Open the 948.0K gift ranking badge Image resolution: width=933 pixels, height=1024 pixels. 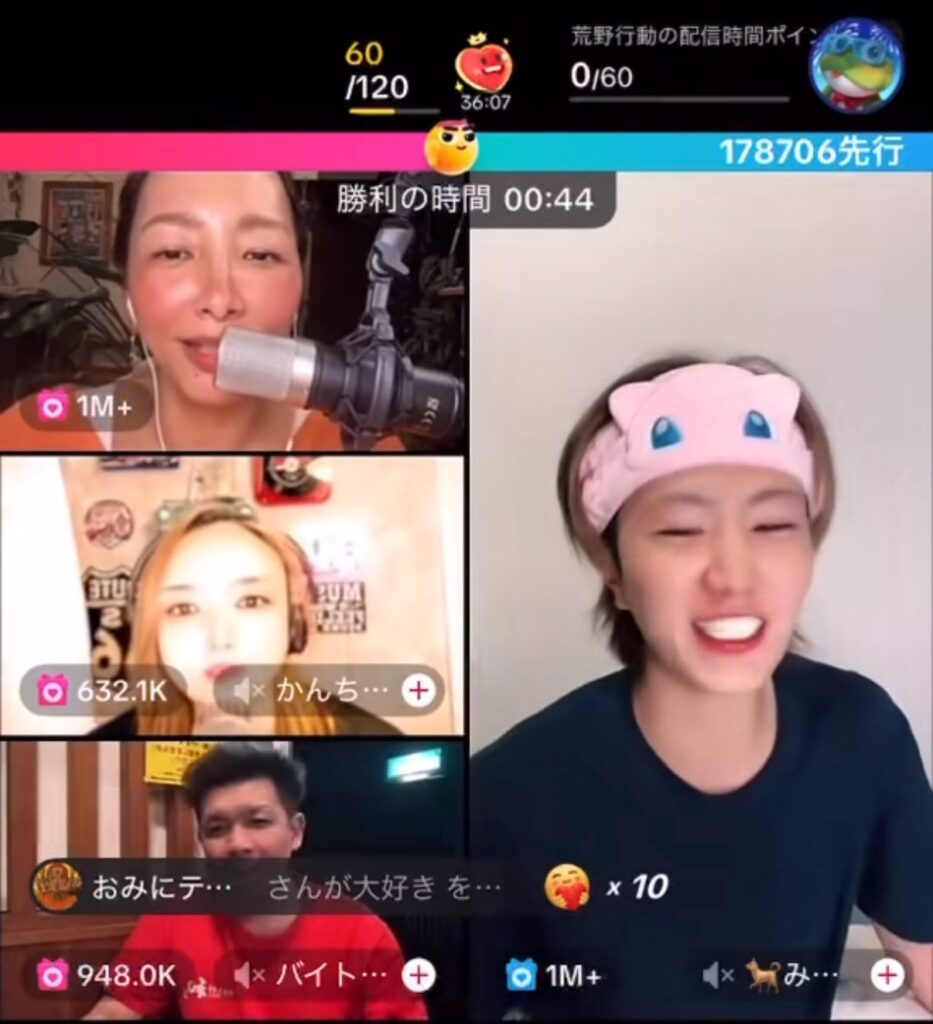[108, 974]
